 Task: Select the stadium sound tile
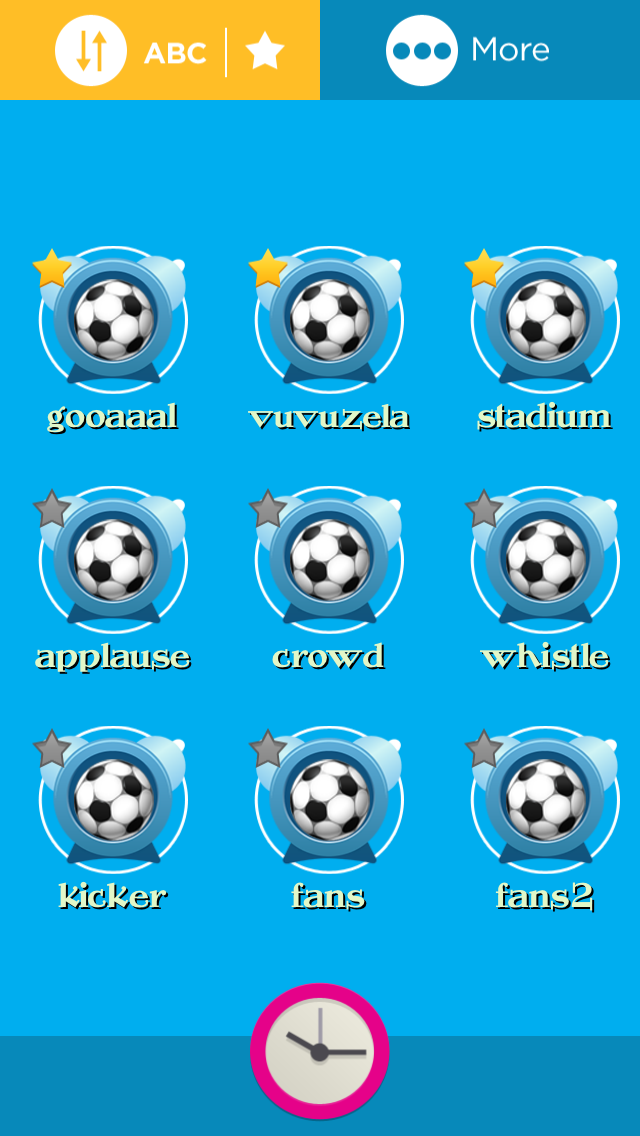[x=545, y=321]
